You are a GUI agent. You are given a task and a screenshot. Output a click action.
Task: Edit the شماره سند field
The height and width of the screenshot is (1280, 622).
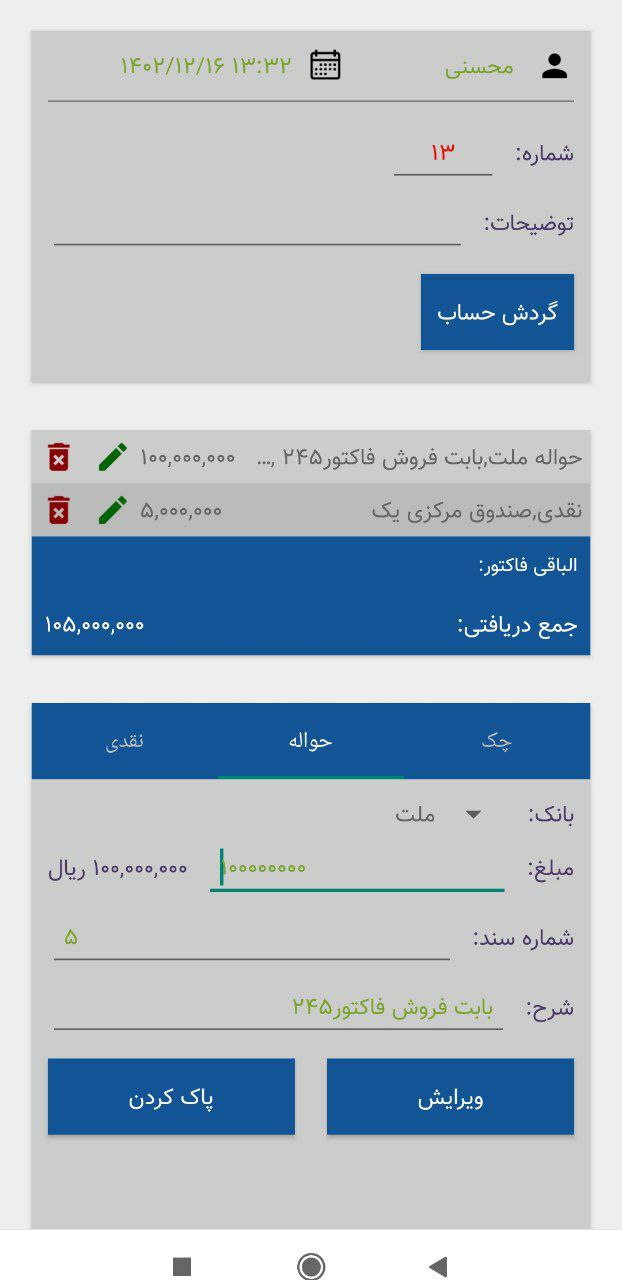pyautogui.click(x=251, y=938)
